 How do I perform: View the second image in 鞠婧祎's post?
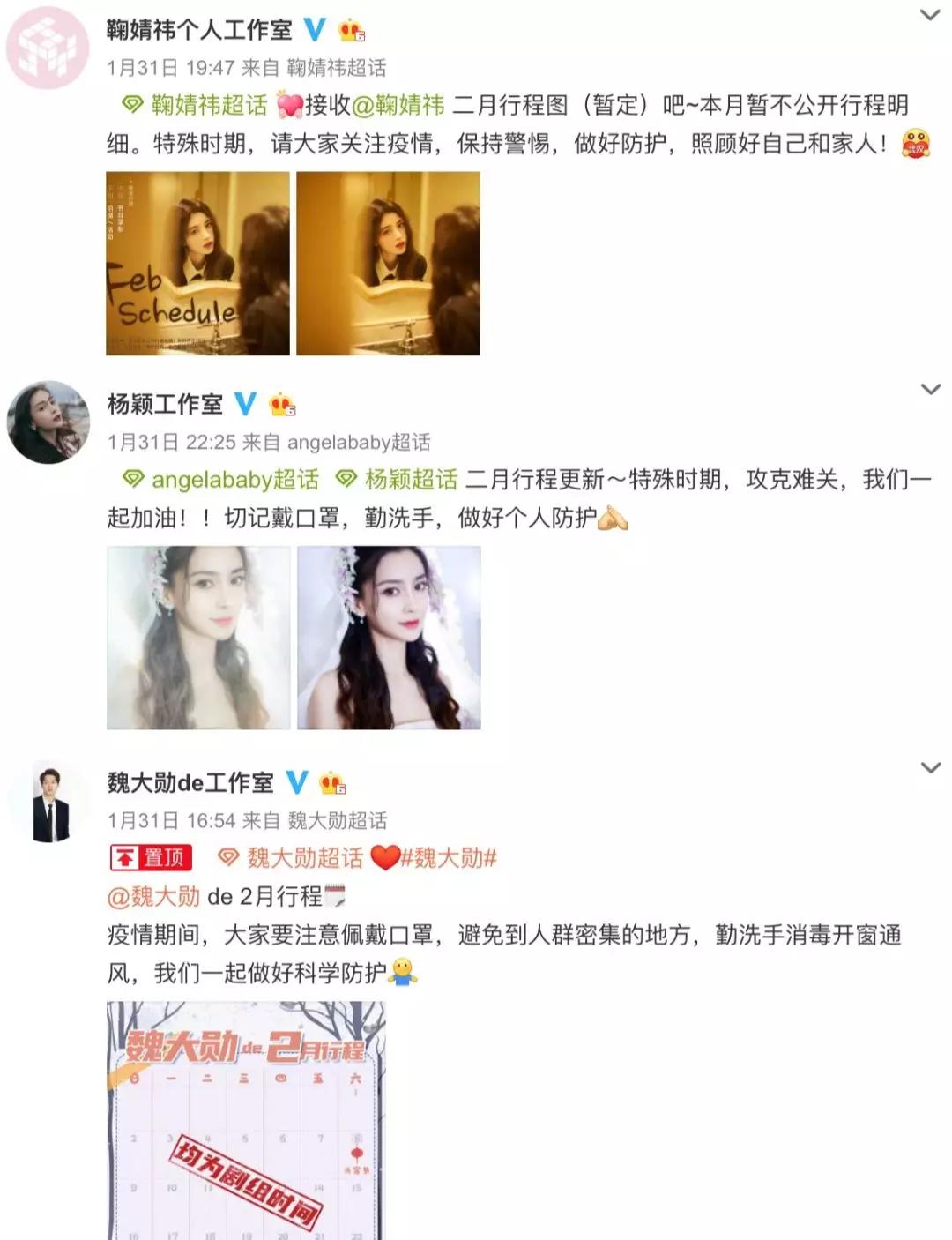coord(388,264)
